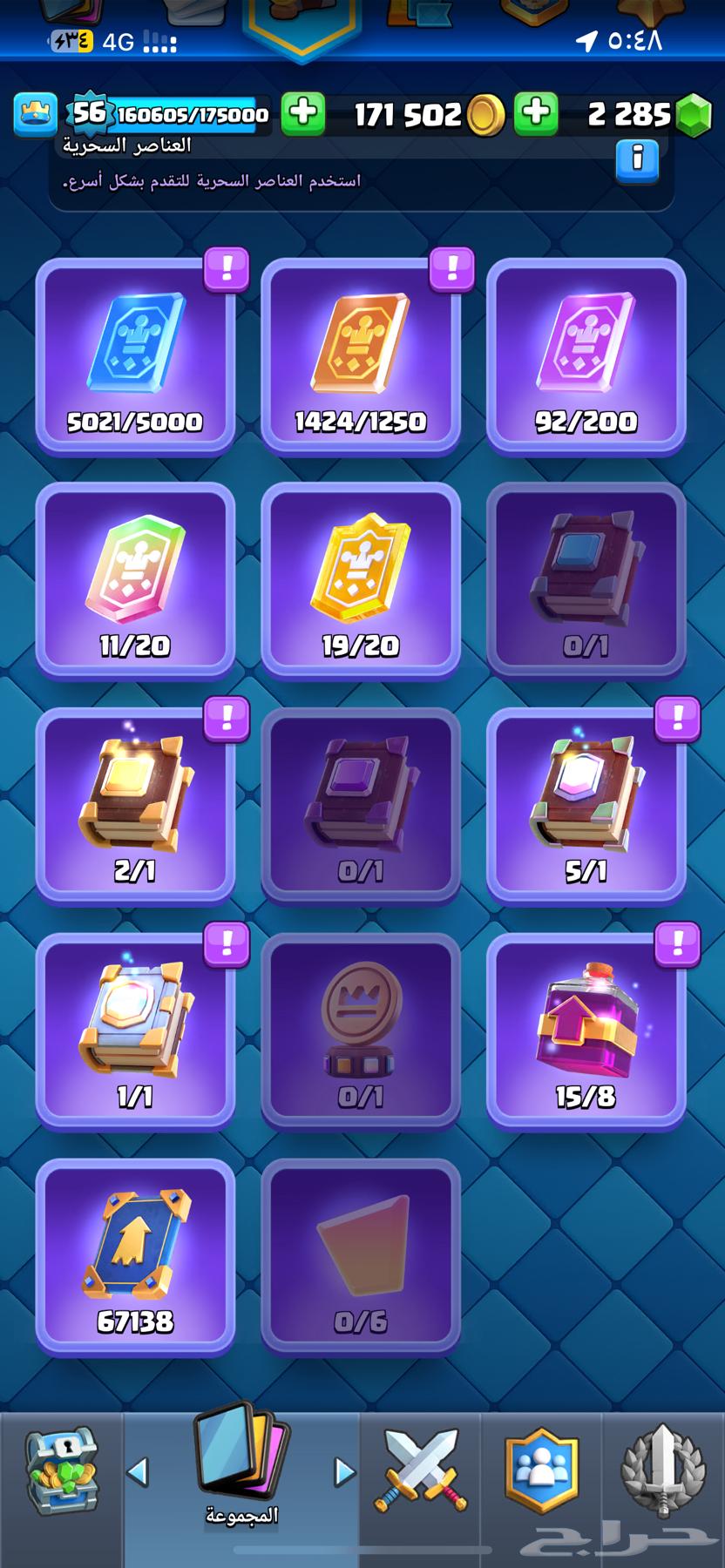Open the rainbow wild card 11/20
Image resolution: width=725 pixels, height=1568 pixels.
point(135,579)
